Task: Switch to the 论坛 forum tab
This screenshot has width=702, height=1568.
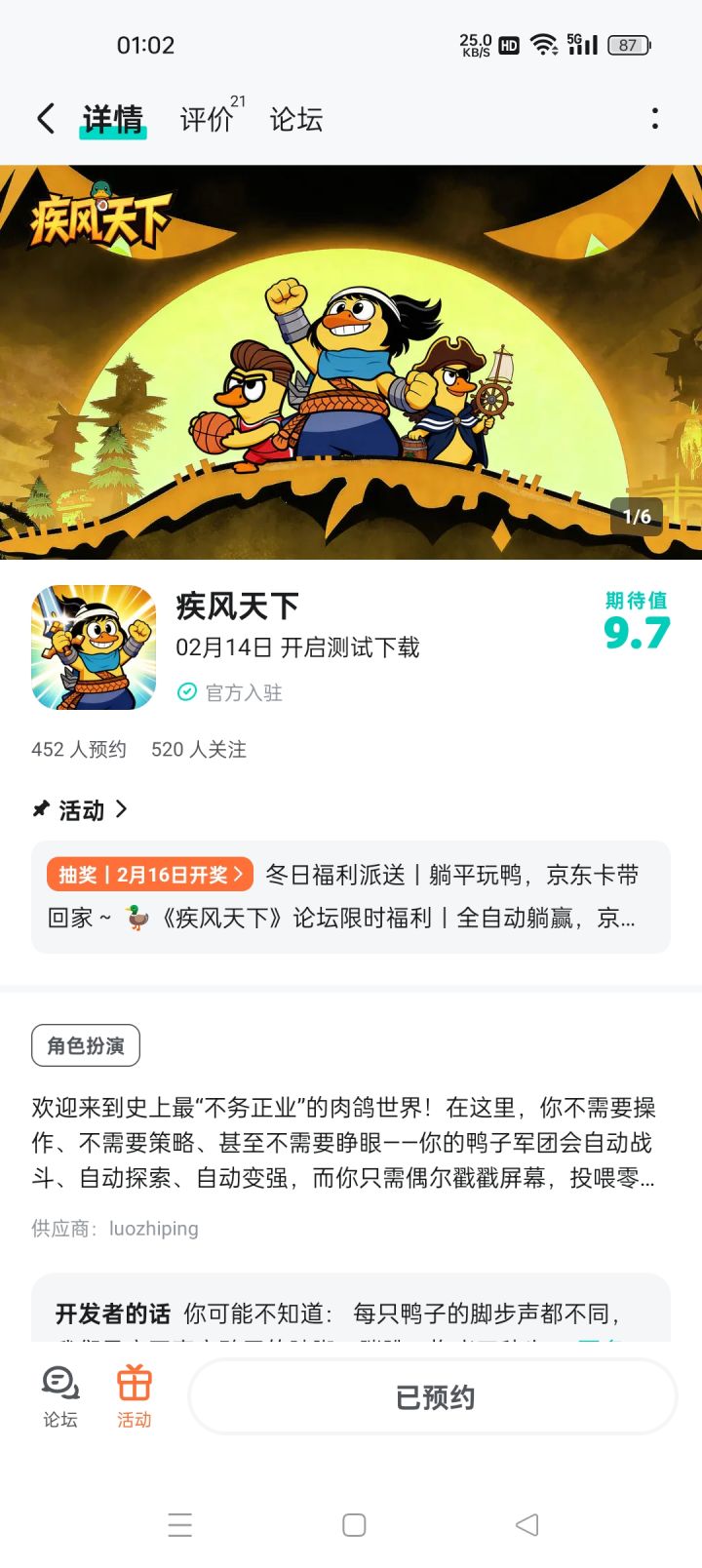Action: click(295, 119)
